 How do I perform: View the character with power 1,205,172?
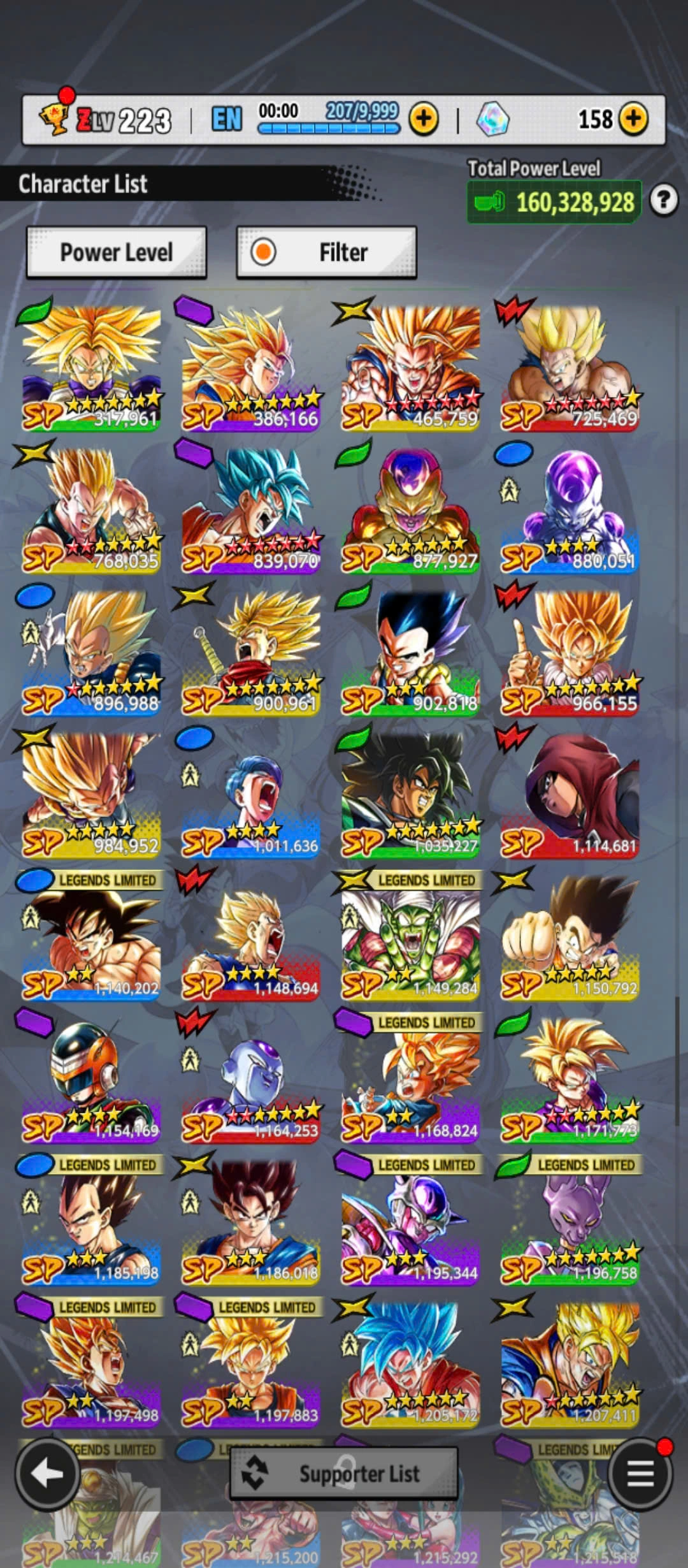click(410, 1363)
